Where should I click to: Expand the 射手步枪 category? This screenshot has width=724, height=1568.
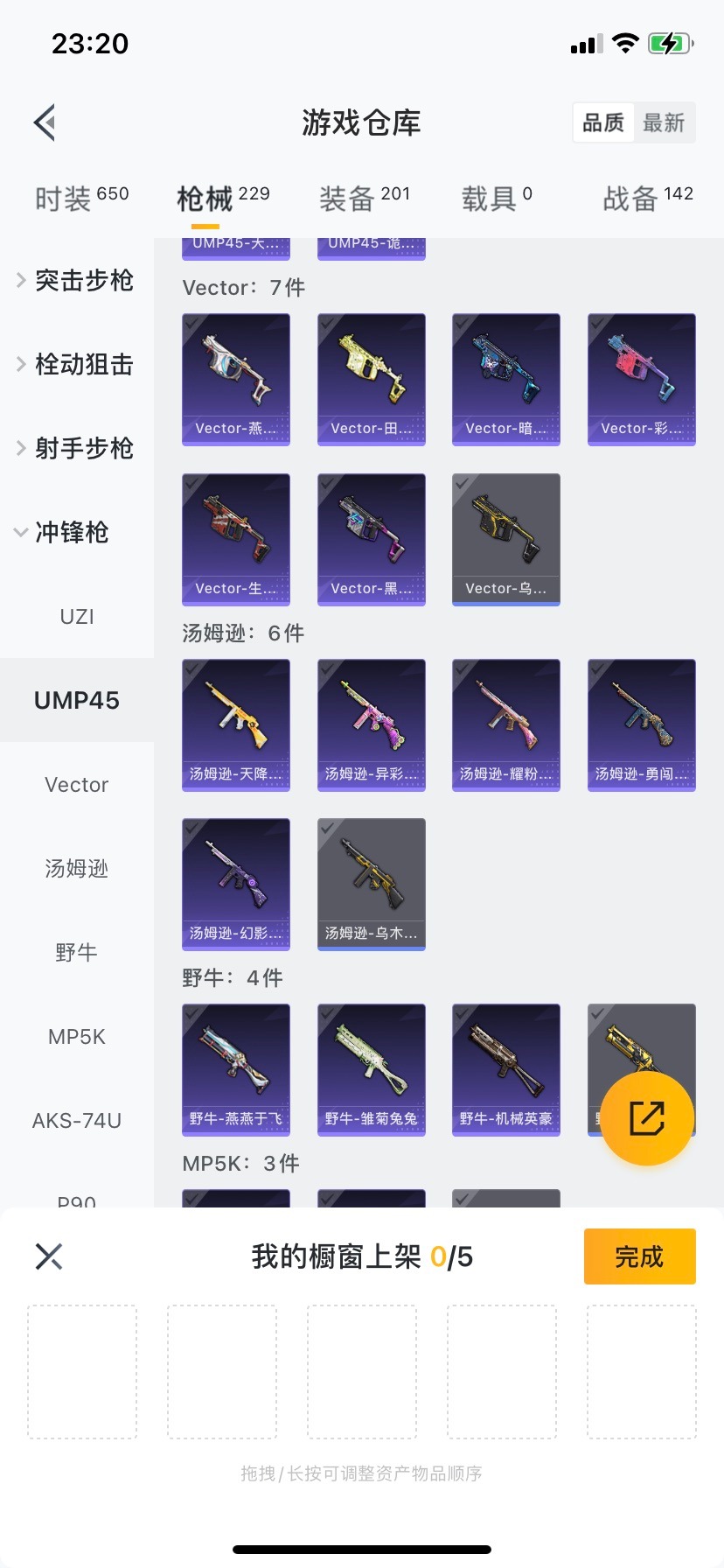tap(76, 448)
